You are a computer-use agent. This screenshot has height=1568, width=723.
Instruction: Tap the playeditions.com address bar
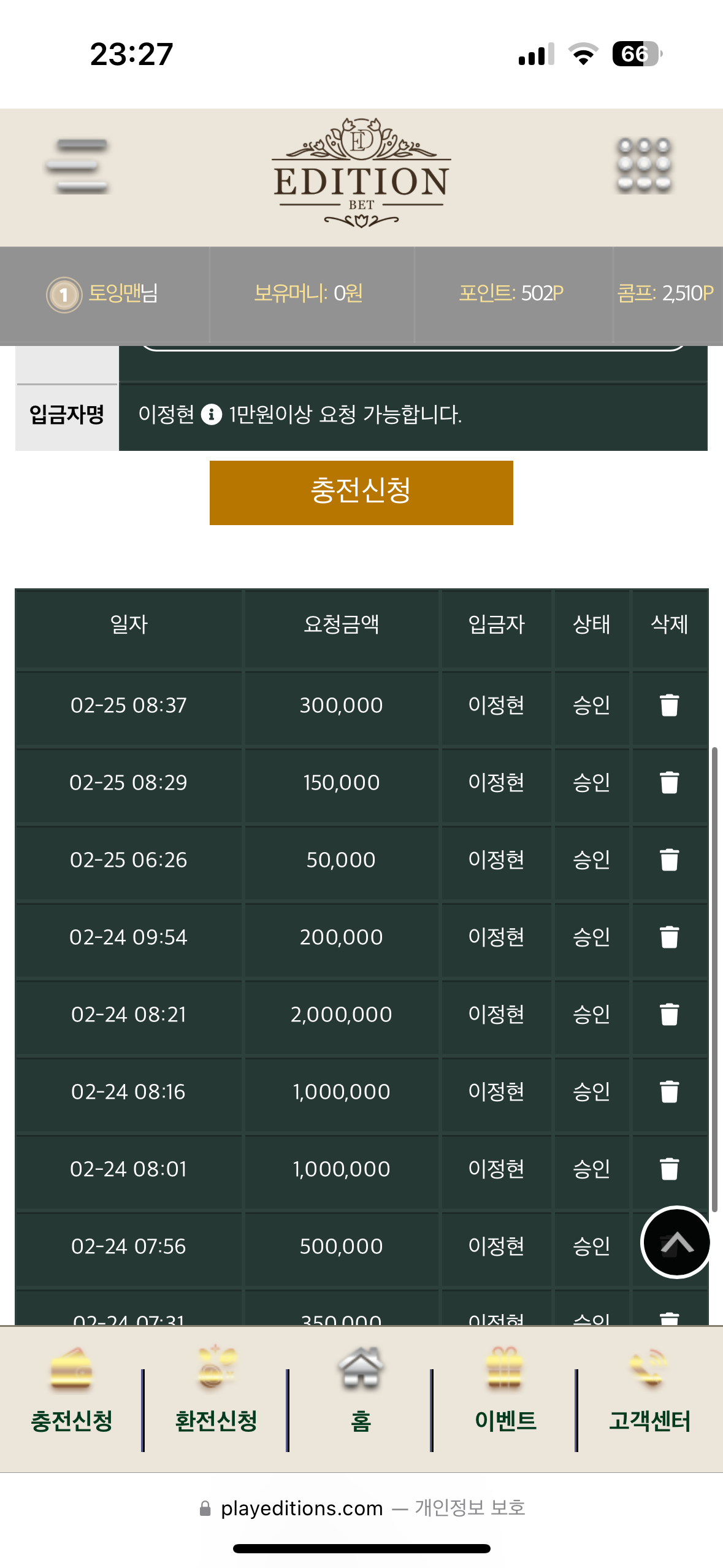[x=362, y=1508]
